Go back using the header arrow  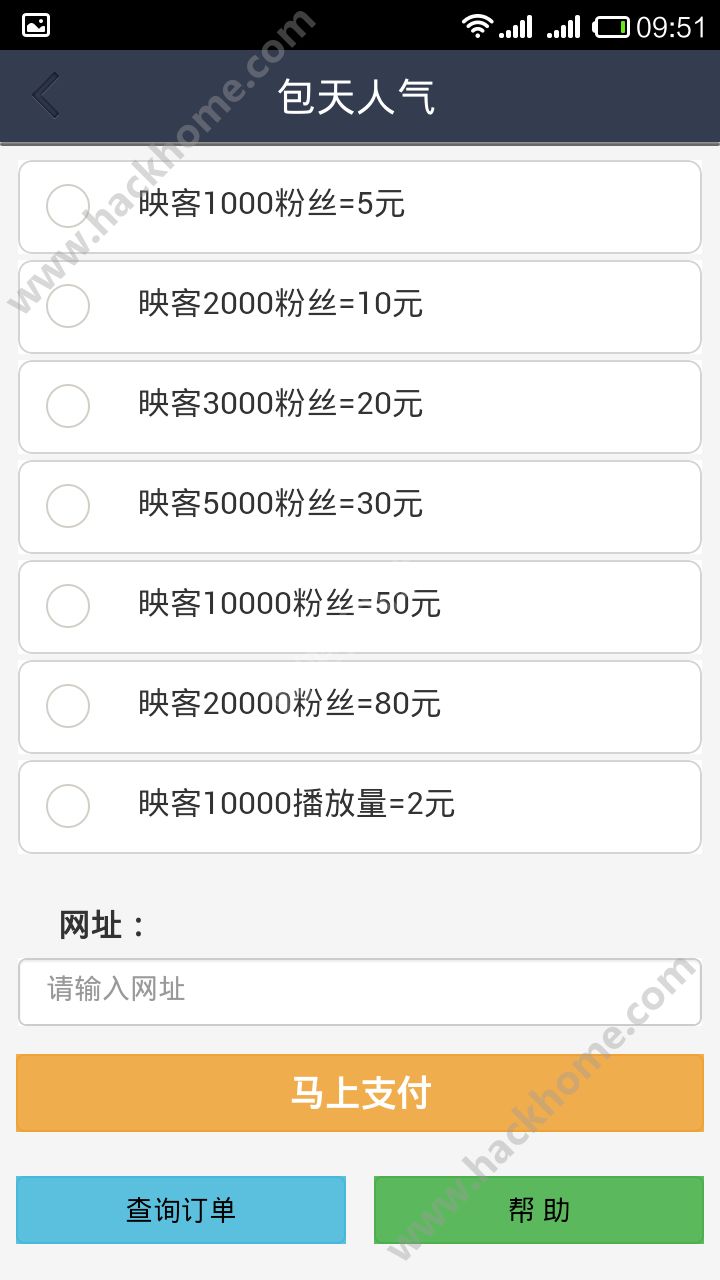point(46,96)
